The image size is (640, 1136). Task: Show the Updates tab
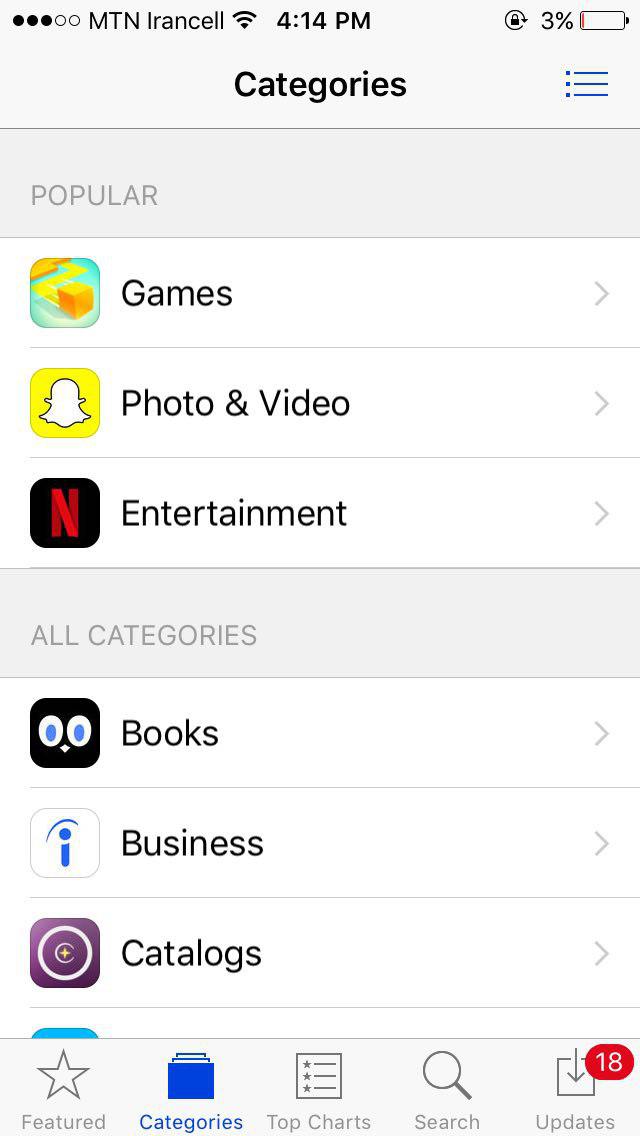[x=575, y=1089]
